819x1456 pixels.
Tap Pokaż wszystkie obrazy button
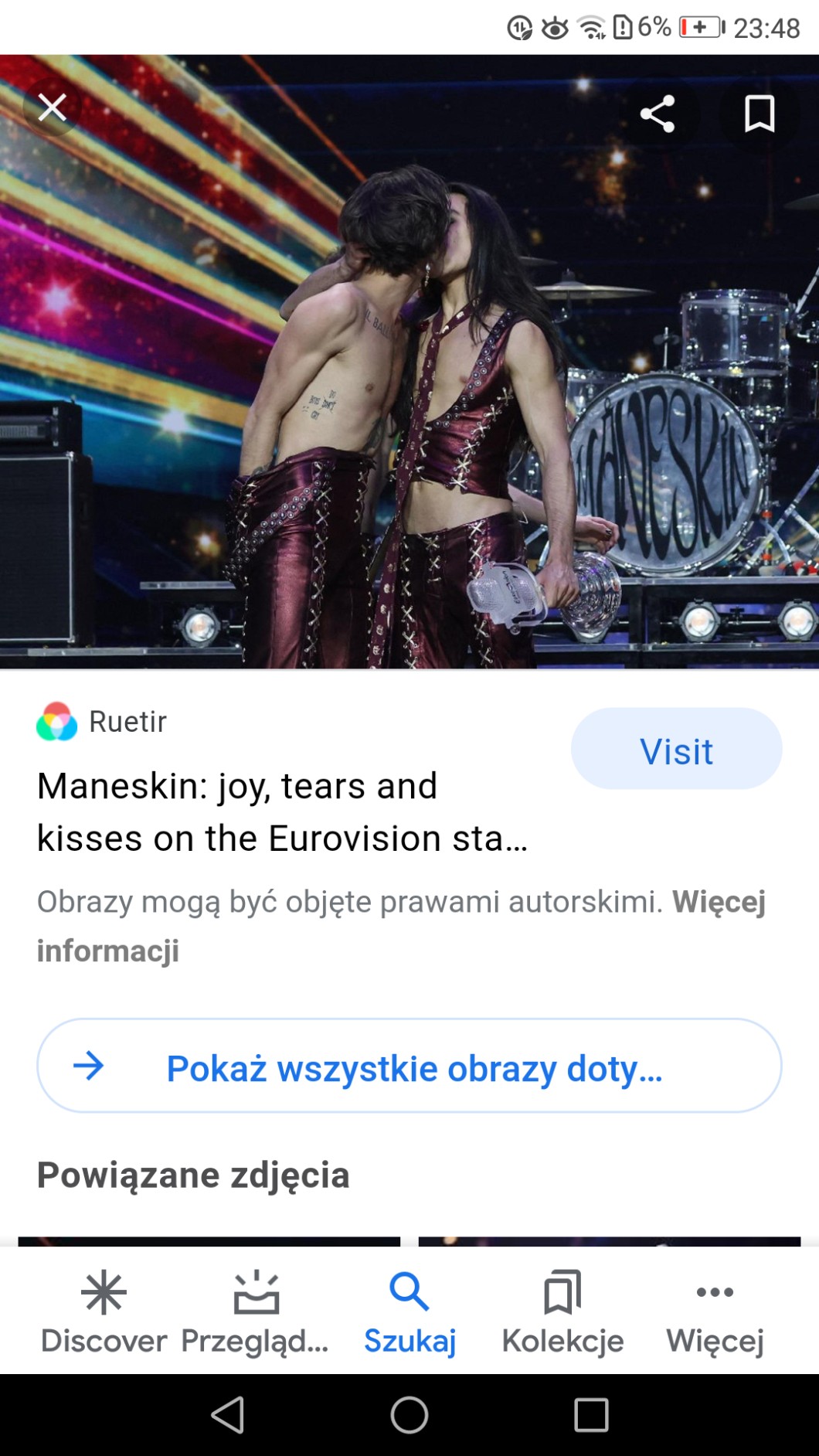(x=409, y=1066)
